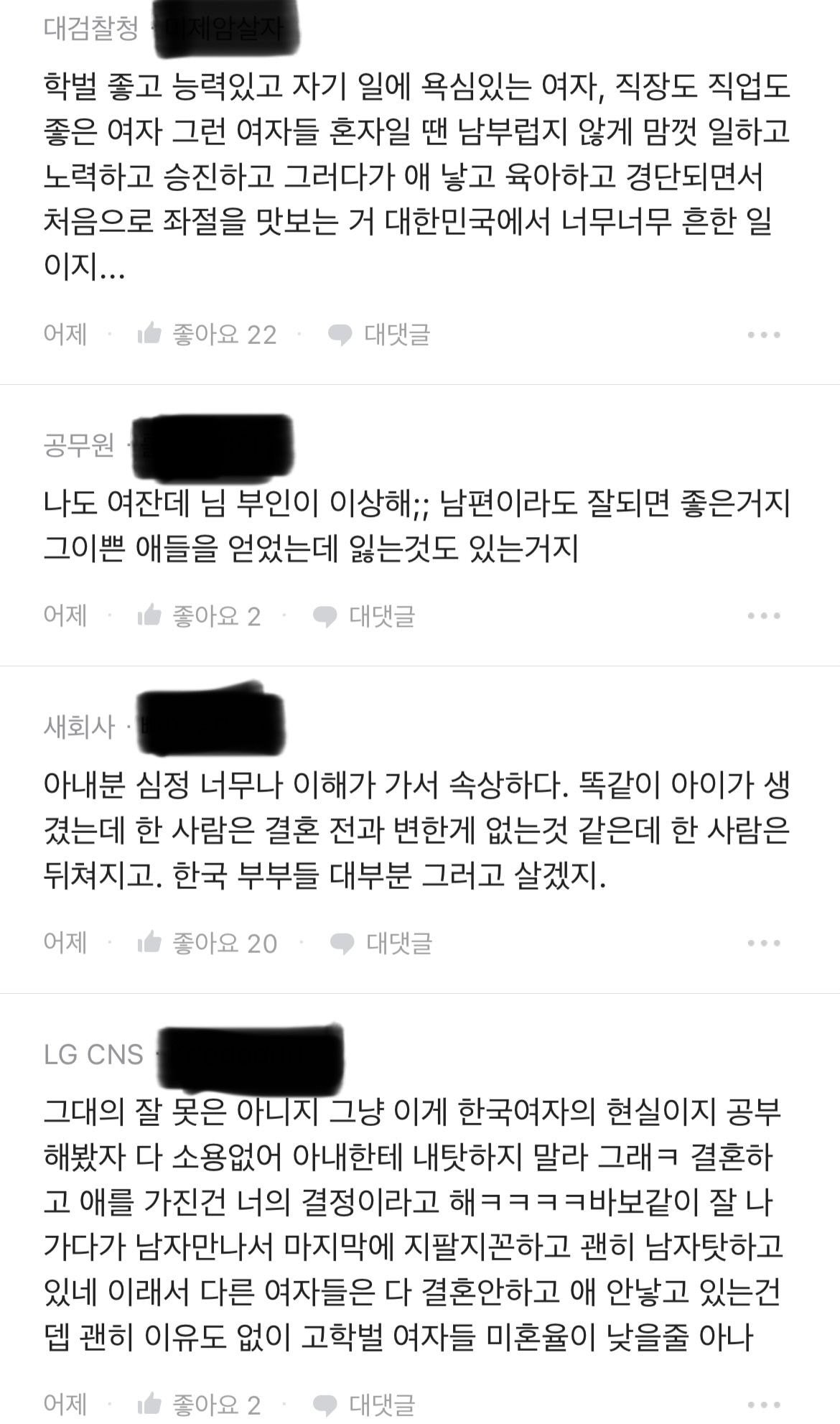Like the LG CNS user's comment
840x1424 pixels.
(199, 1404)
